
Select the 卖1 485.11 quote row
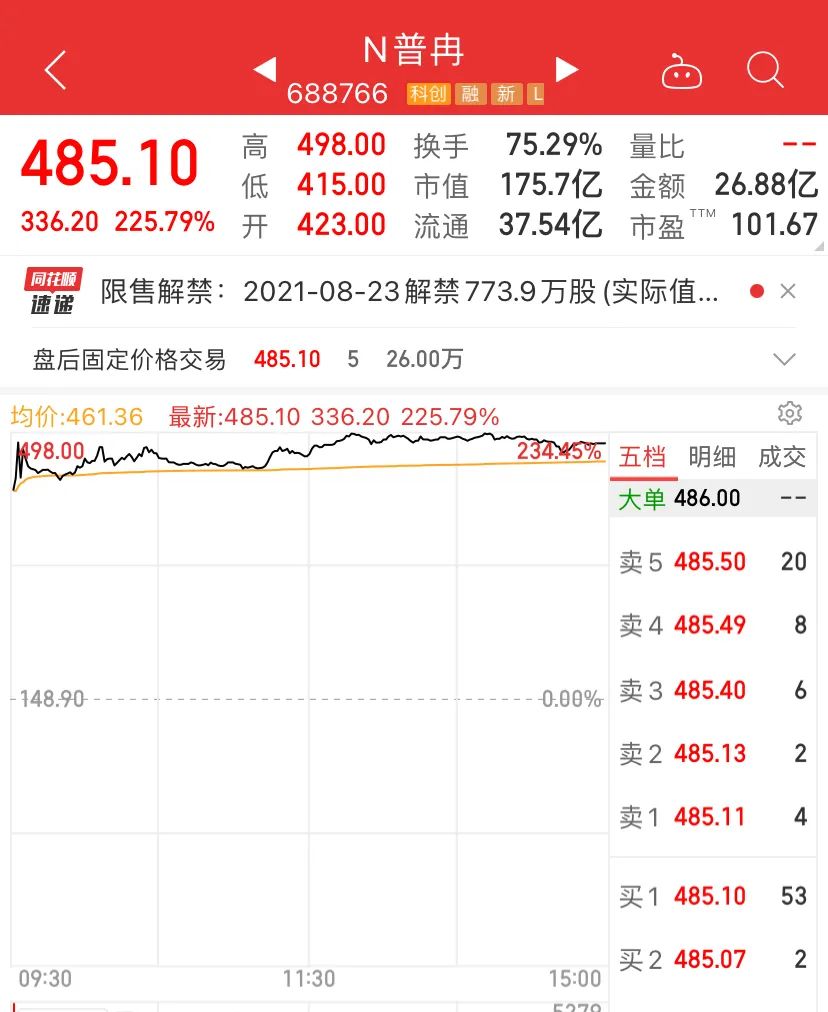[x=712, y=817]
